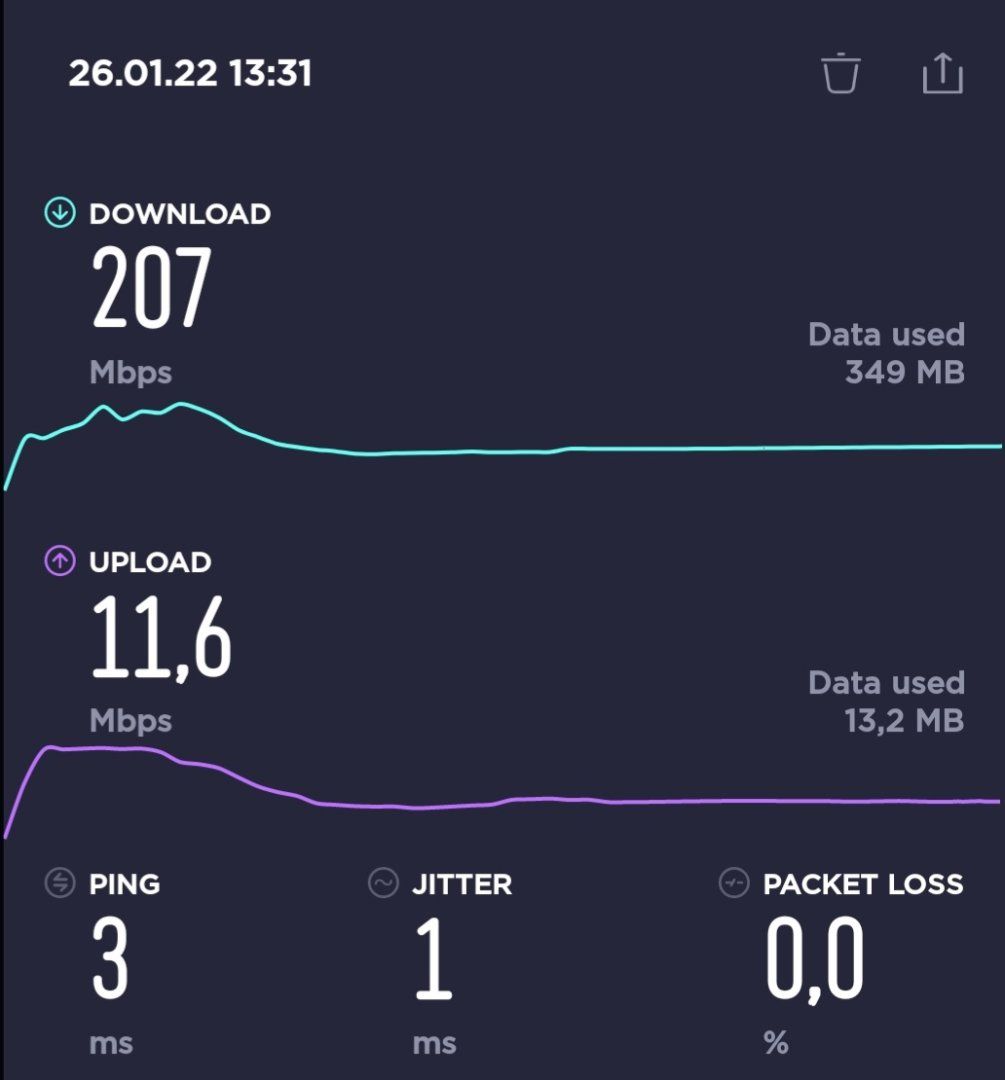
Task: Delete this speed test result
Action: (x=841, y=73)
